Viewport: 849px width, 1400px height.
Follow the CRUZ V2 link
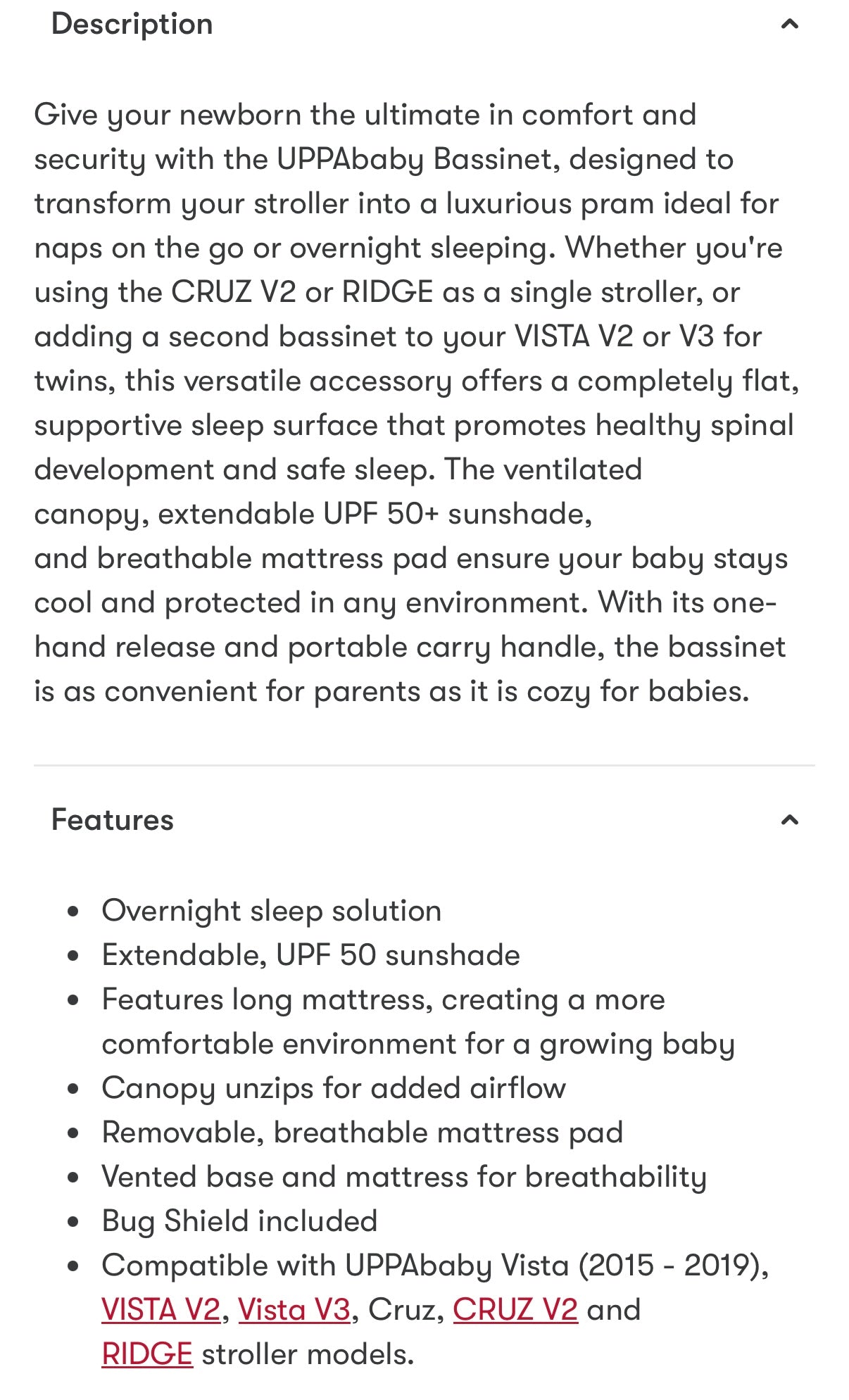[x=515, y=1310]
